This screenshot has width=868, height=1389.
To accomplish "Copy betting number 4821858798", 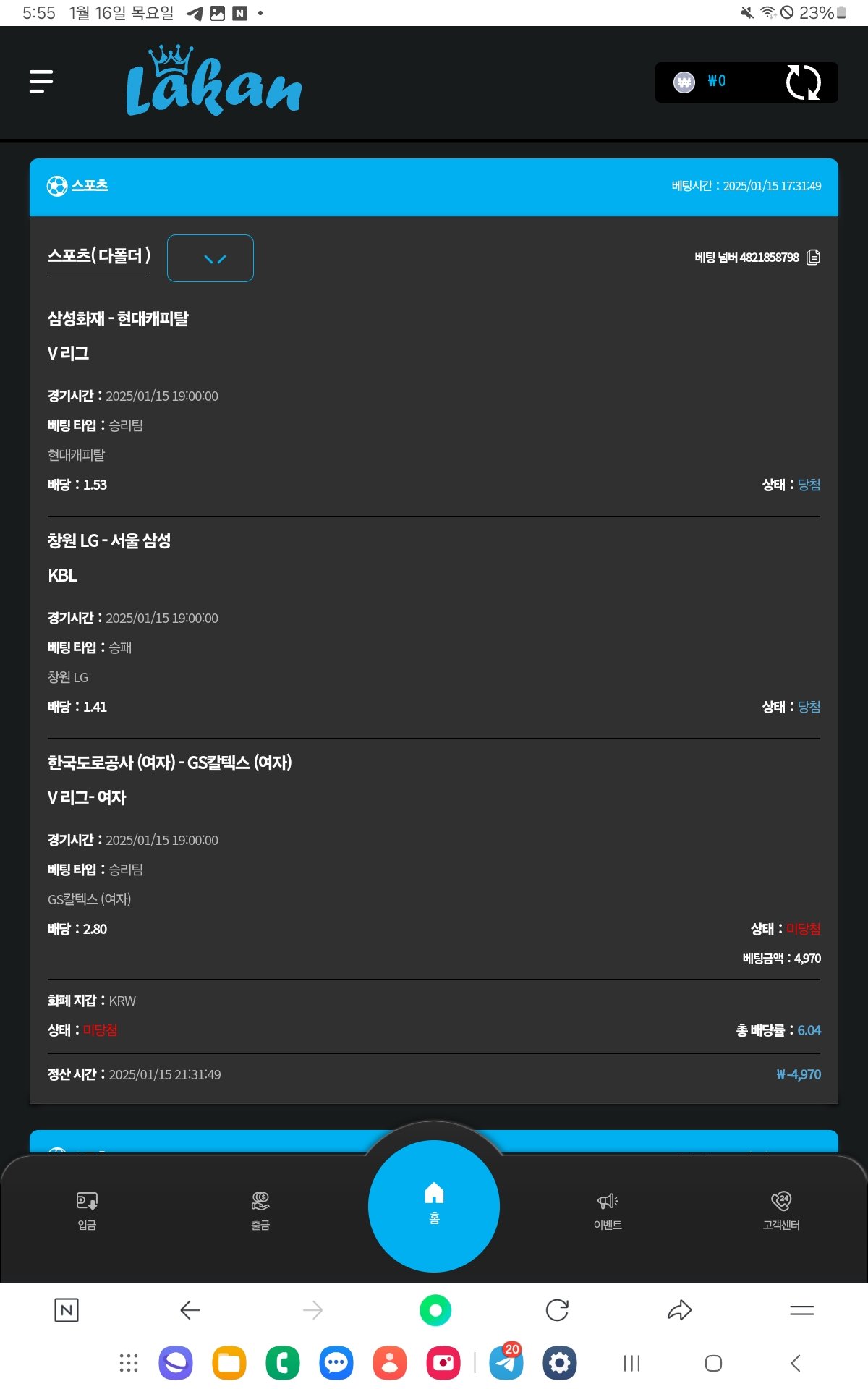I will click(x=813, y=258).
